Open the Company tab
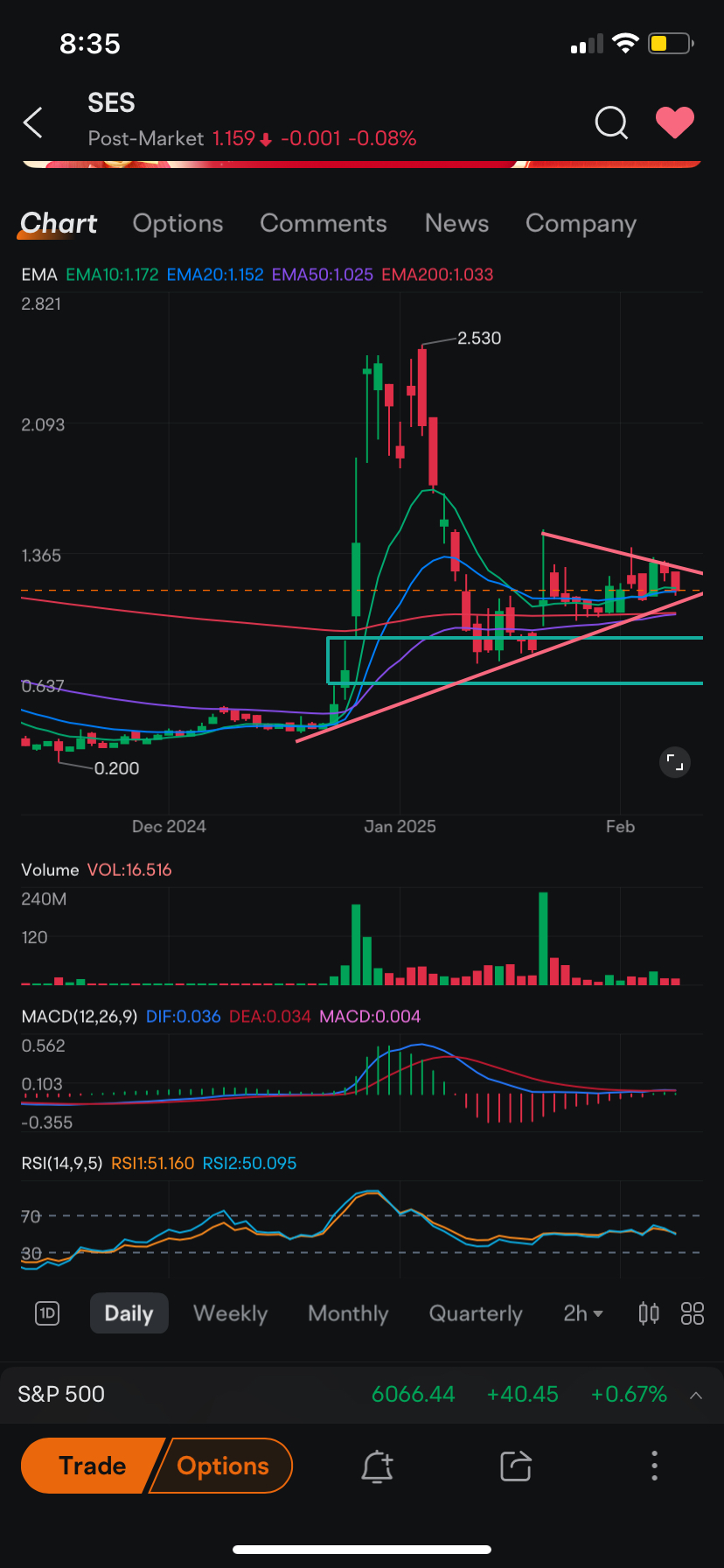 [x=581, y=224]
